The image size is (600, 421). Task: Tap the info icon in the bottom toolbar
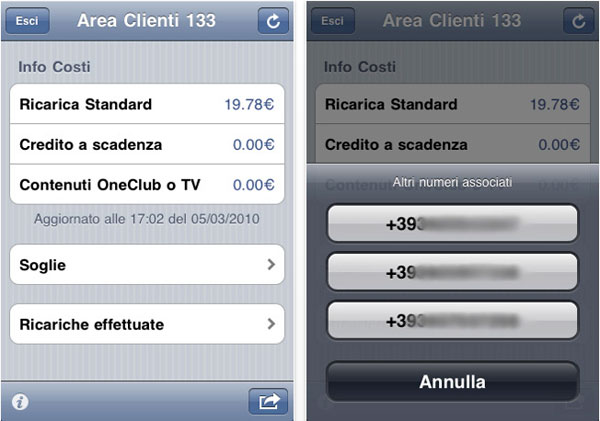[20, 402]
